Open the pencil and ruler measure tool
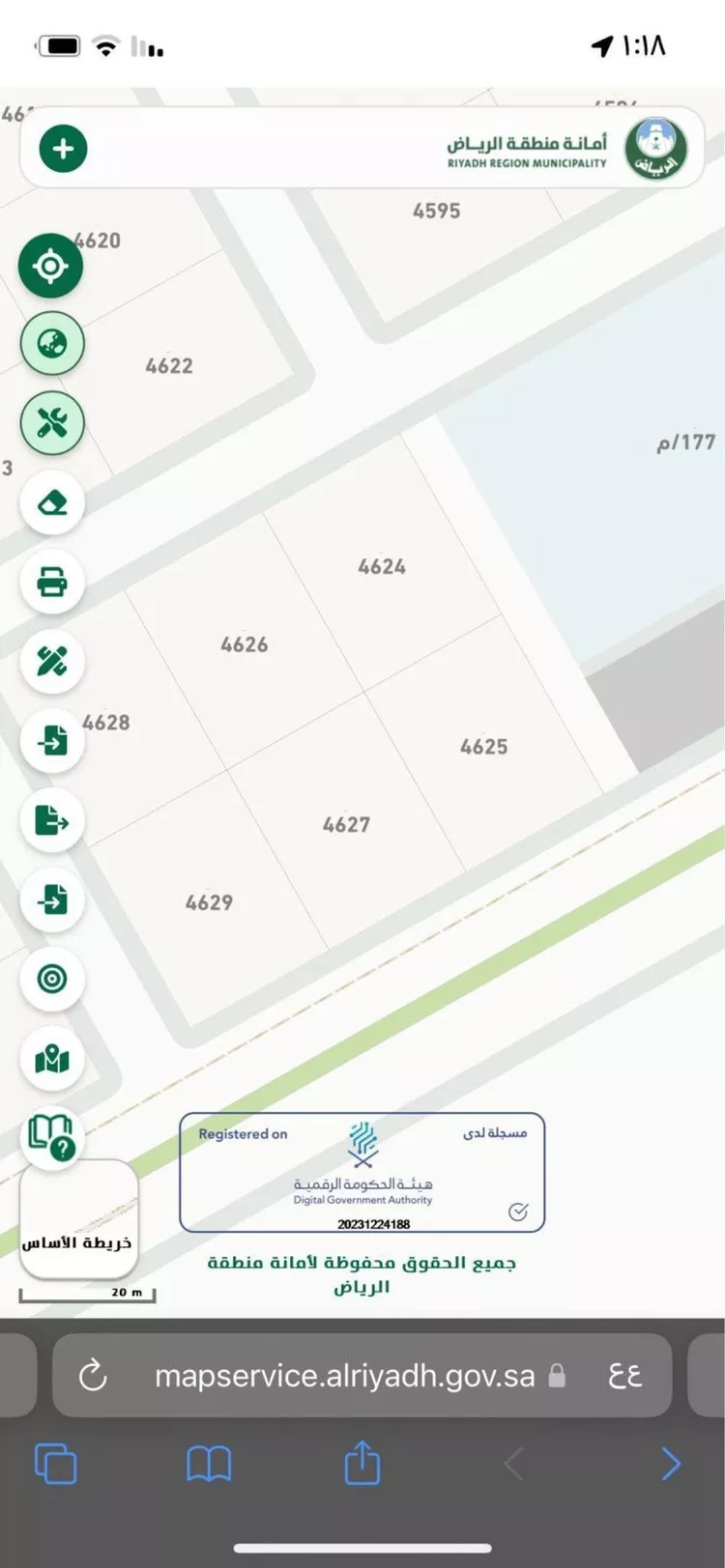Screen dimensions: 725x1568 (x=52, y=662)
